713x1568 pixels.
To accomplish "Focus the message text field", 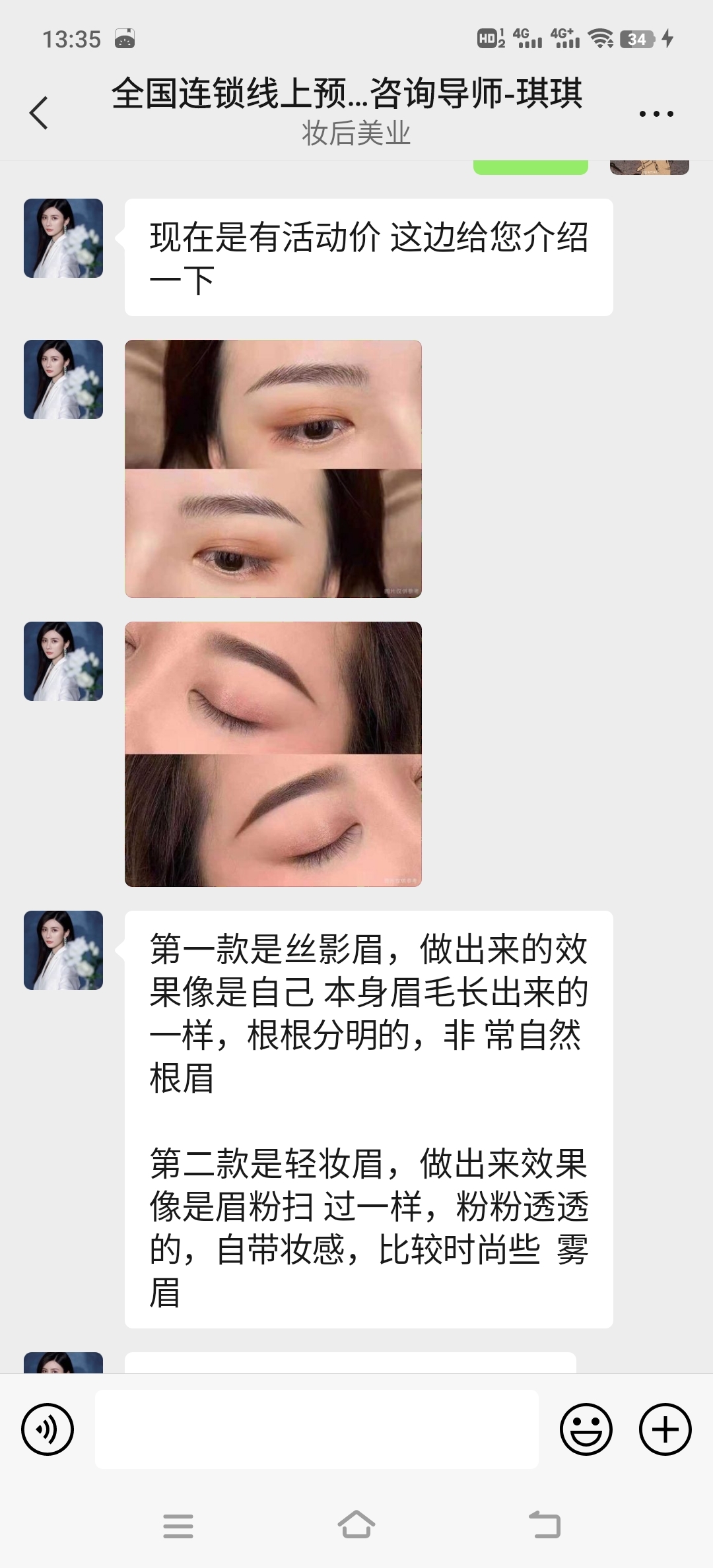I will point(316,1429).
